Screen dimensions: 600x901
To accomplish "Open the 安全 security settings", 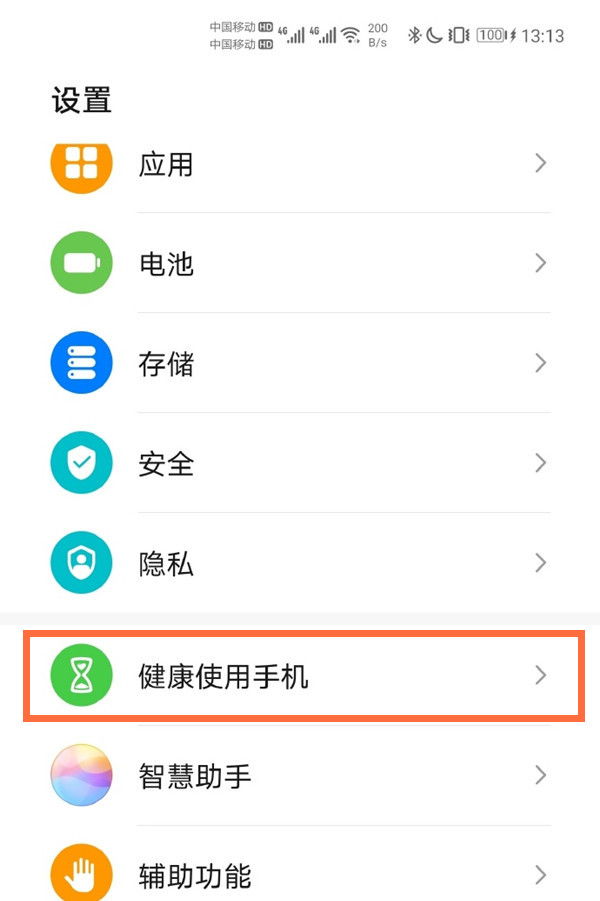I will point(300,464).
